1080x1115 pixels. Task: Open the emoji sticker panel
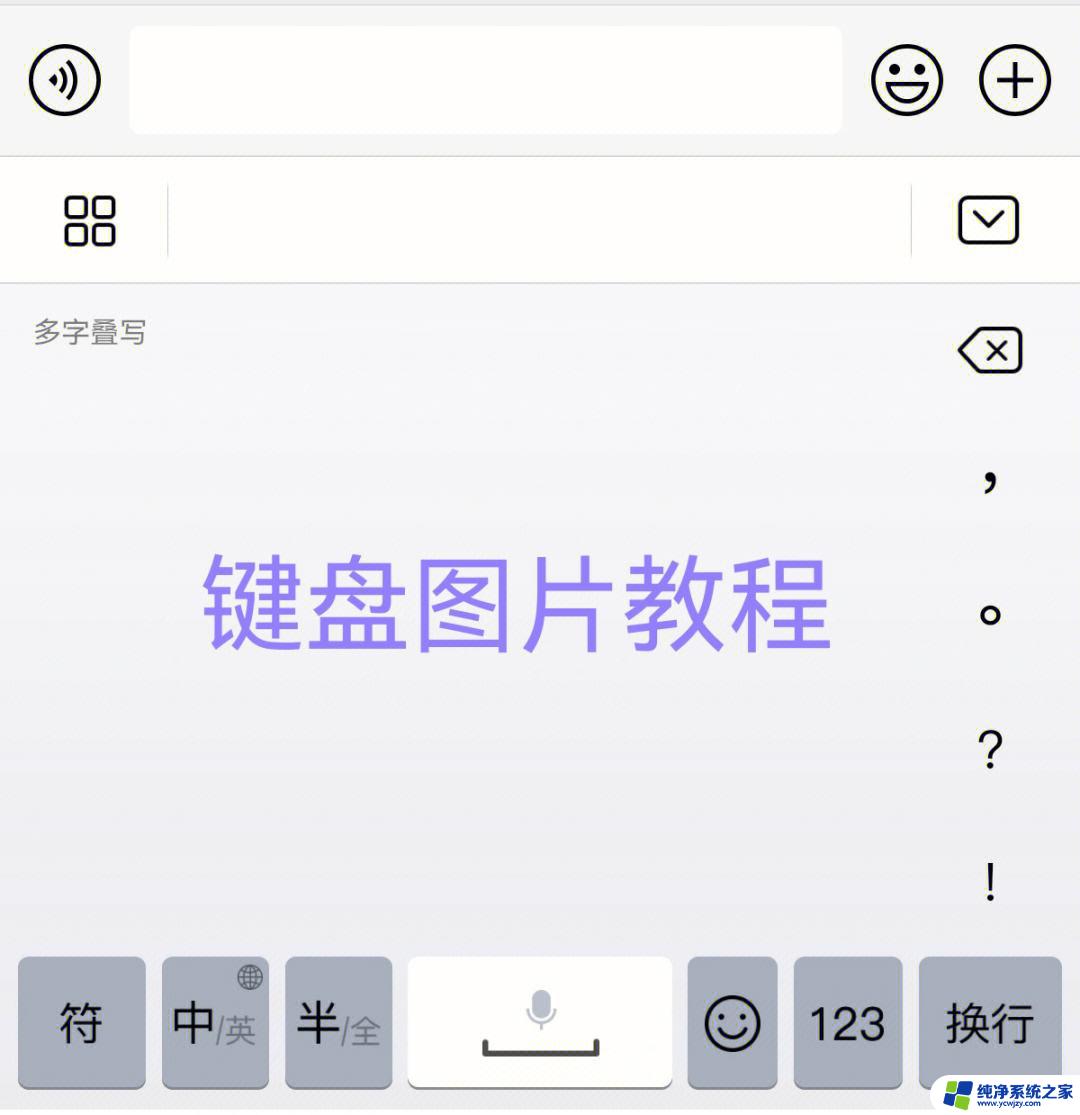tap(907, 80)
